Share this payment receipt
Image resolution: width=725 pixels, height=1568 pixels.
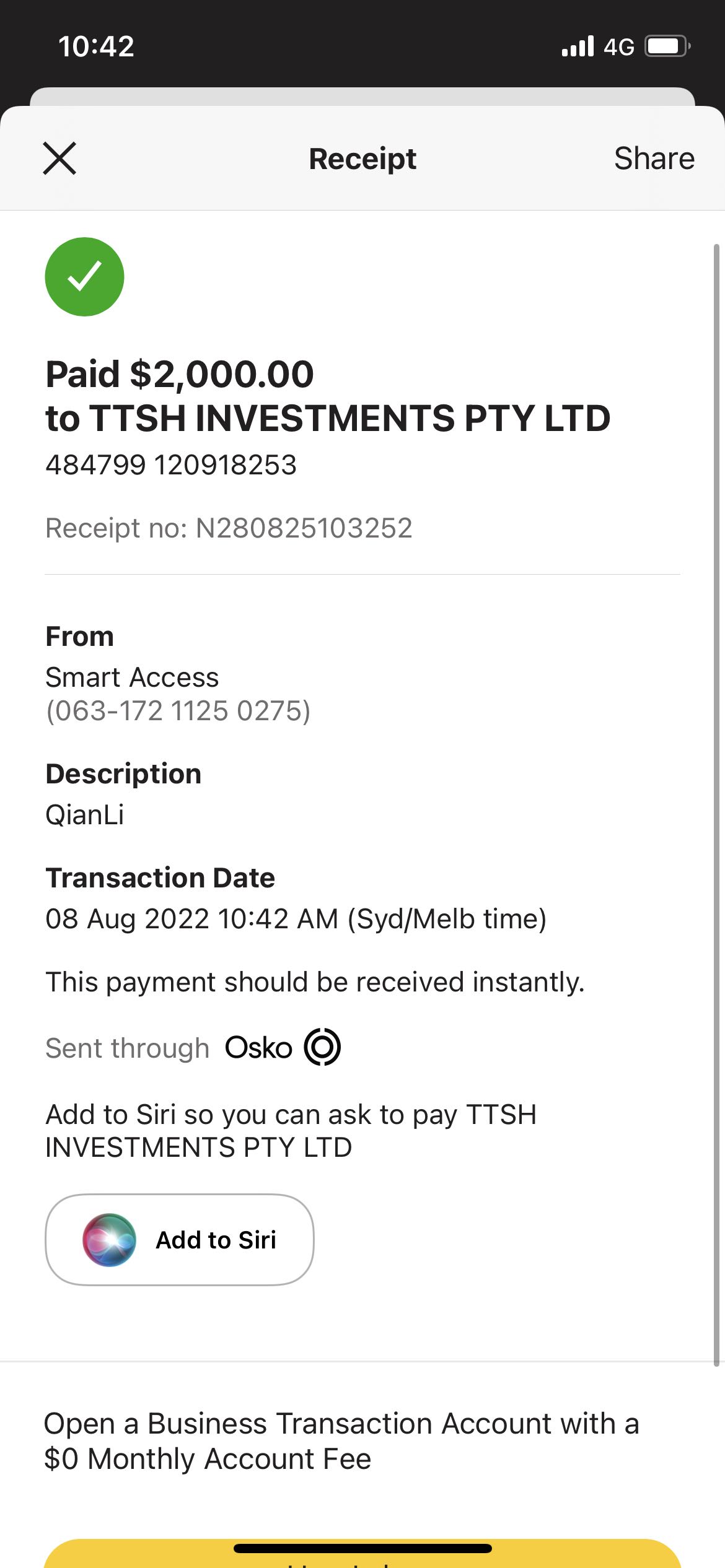tap(654, 159)
